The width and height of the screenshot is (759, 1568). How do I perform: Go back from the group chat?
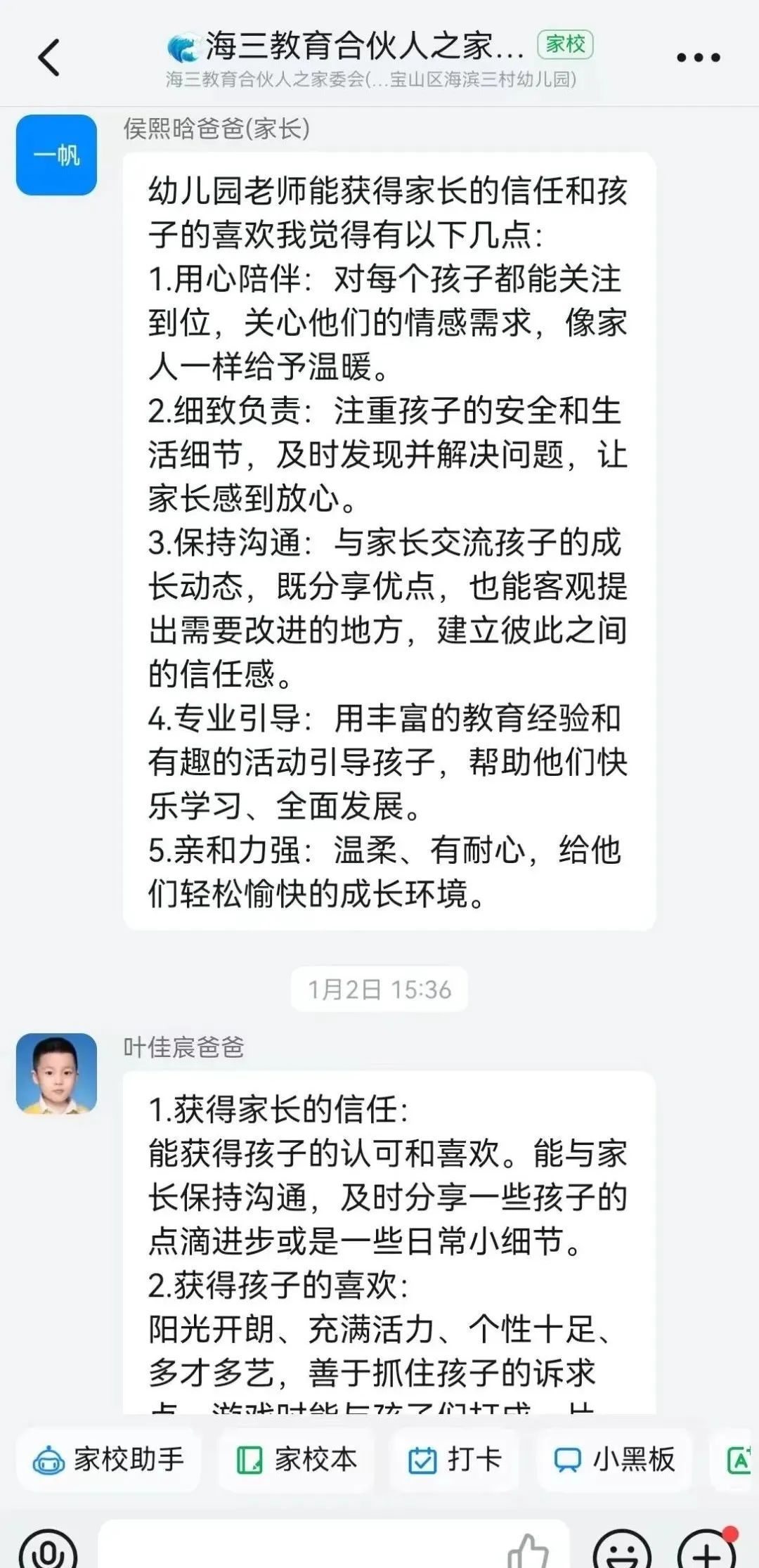(49, 58)
